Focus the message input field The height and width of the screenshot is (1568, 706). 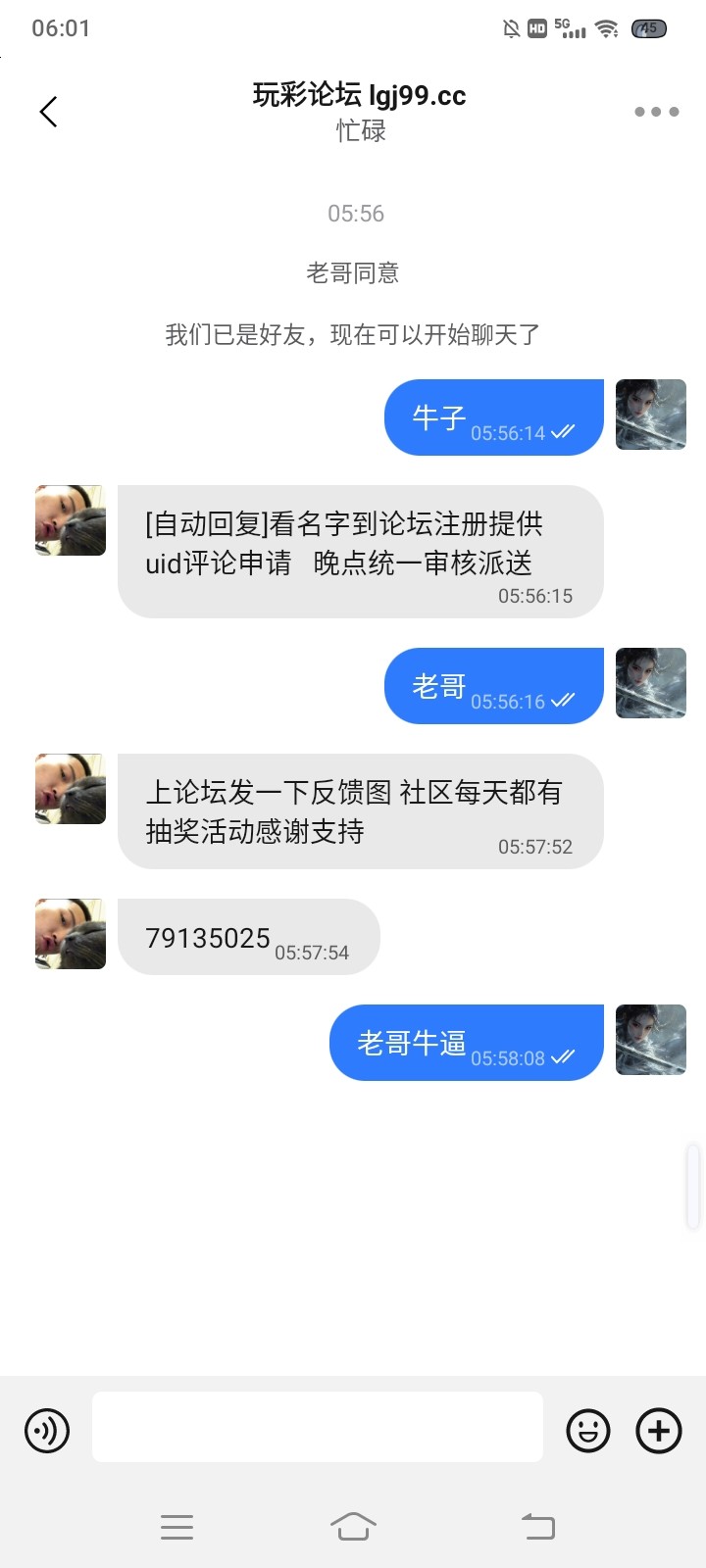[x=318, y=1427]
